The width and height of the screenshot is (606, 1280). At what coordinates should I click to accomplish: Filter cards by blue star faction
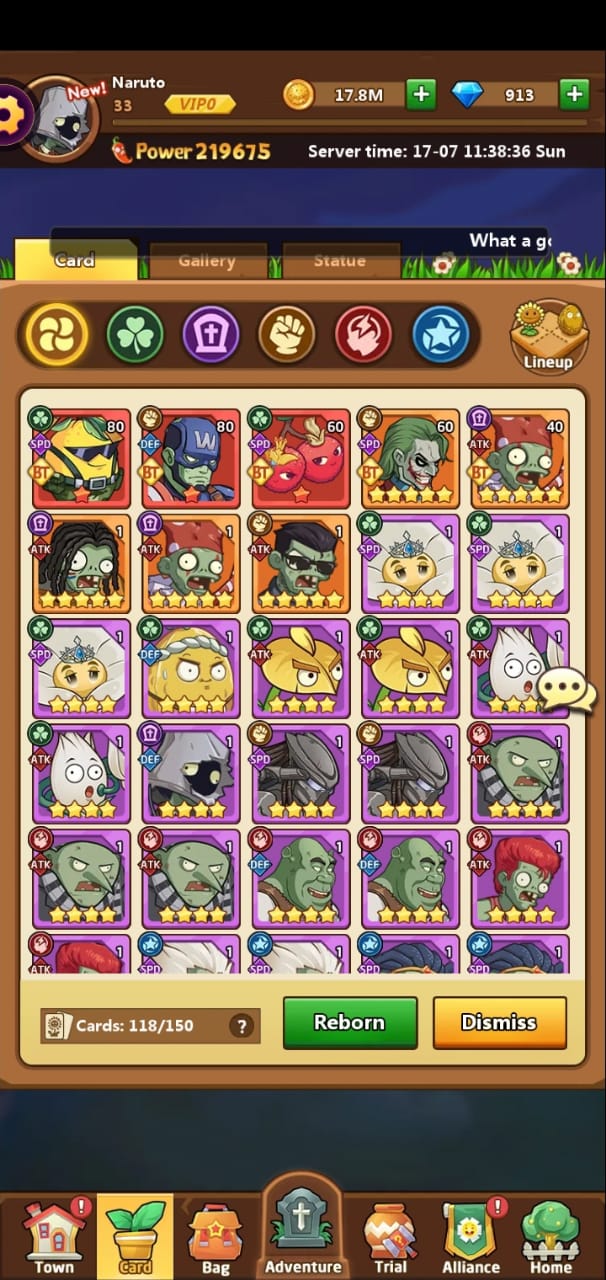click(440, 334)
